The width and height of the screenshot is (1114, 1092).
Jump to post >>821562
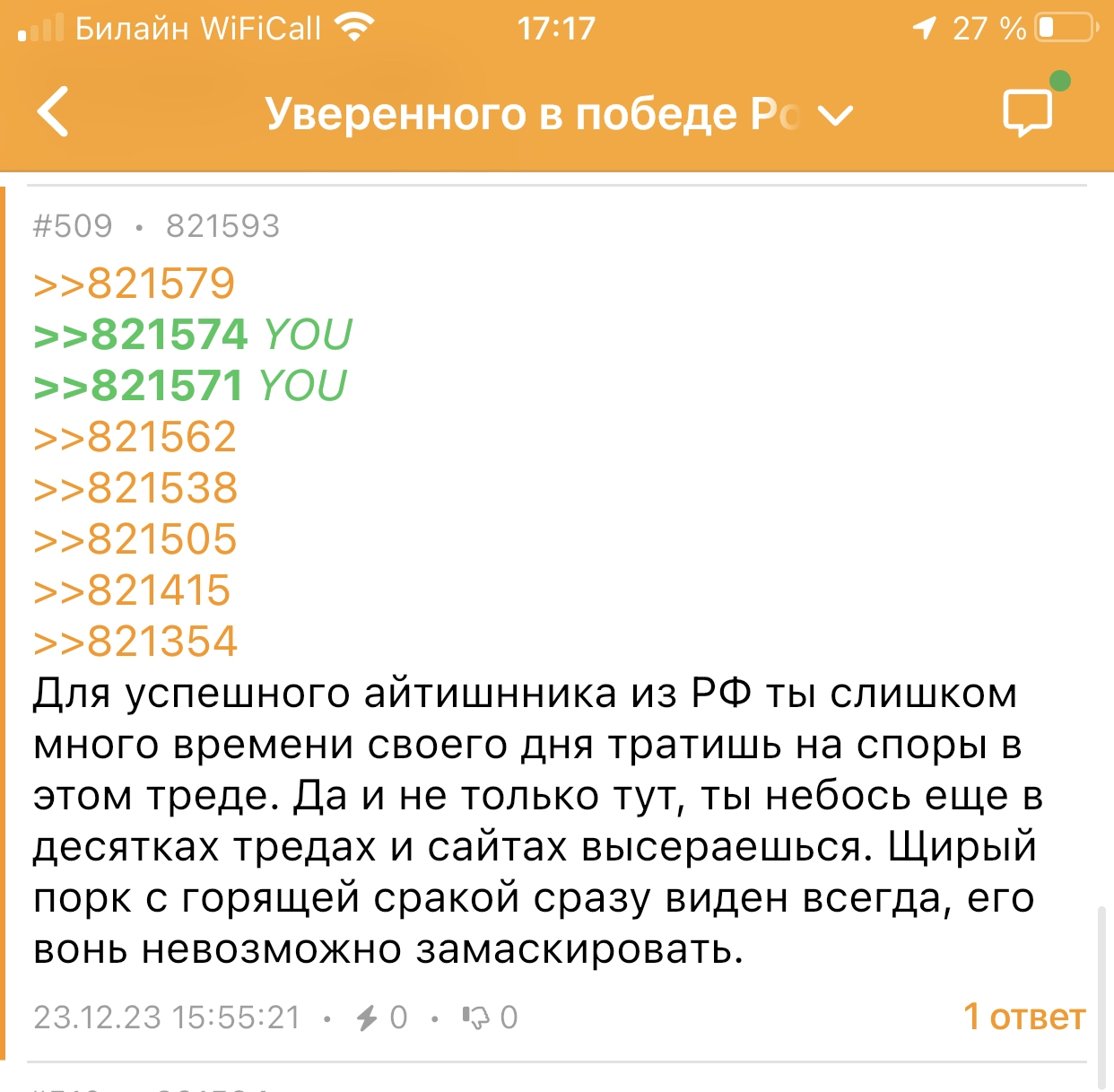click(135, 437)
